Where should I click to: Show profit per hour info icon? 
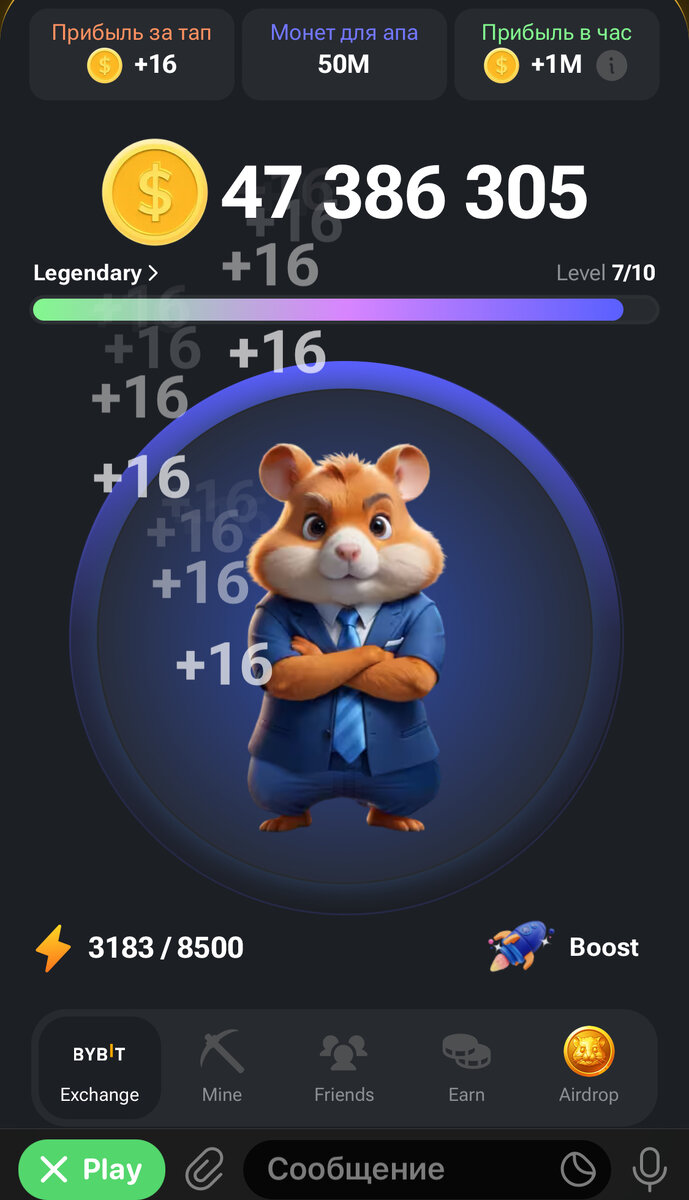tap(611, 66)
